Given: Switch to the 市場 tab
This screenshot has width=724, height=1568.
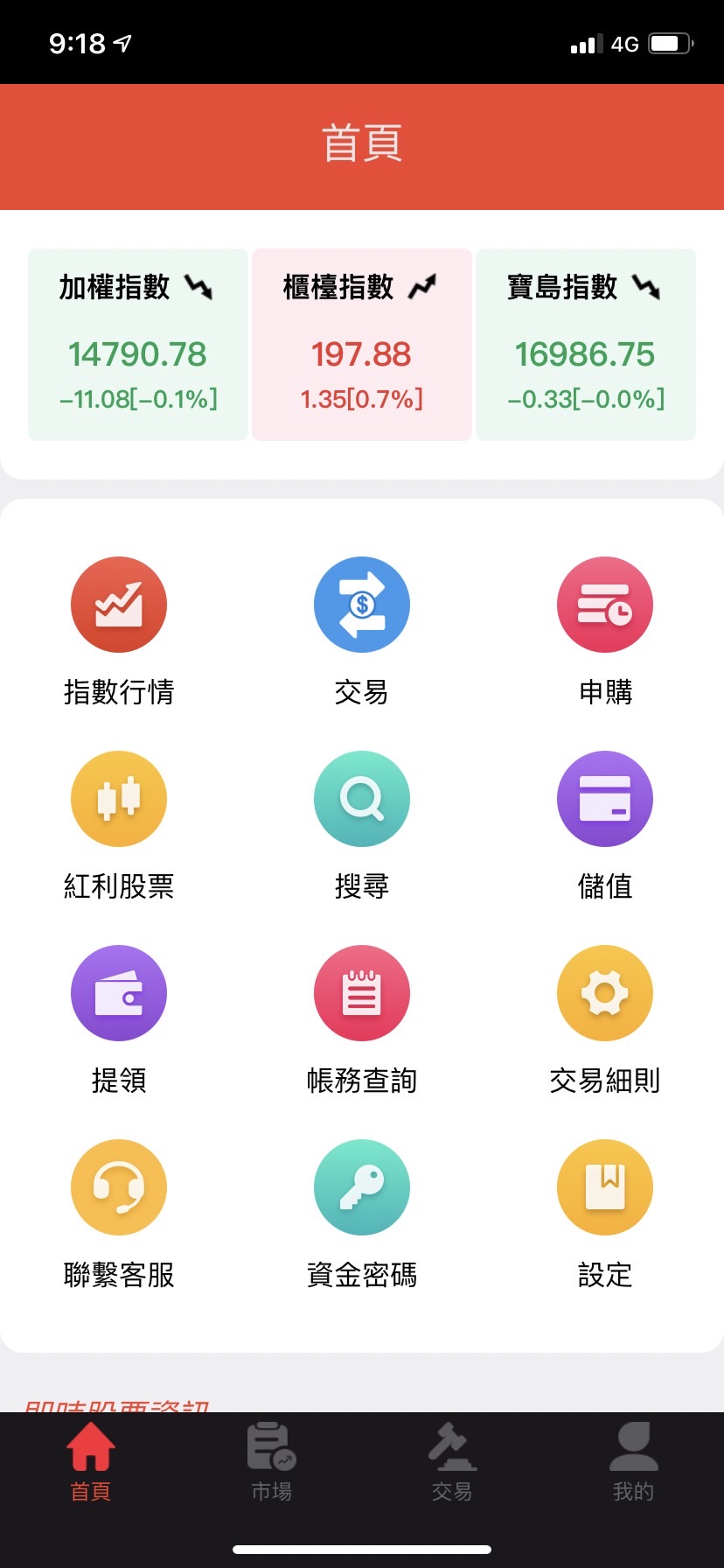Looking at the screenshot, I should (272, 1463).
